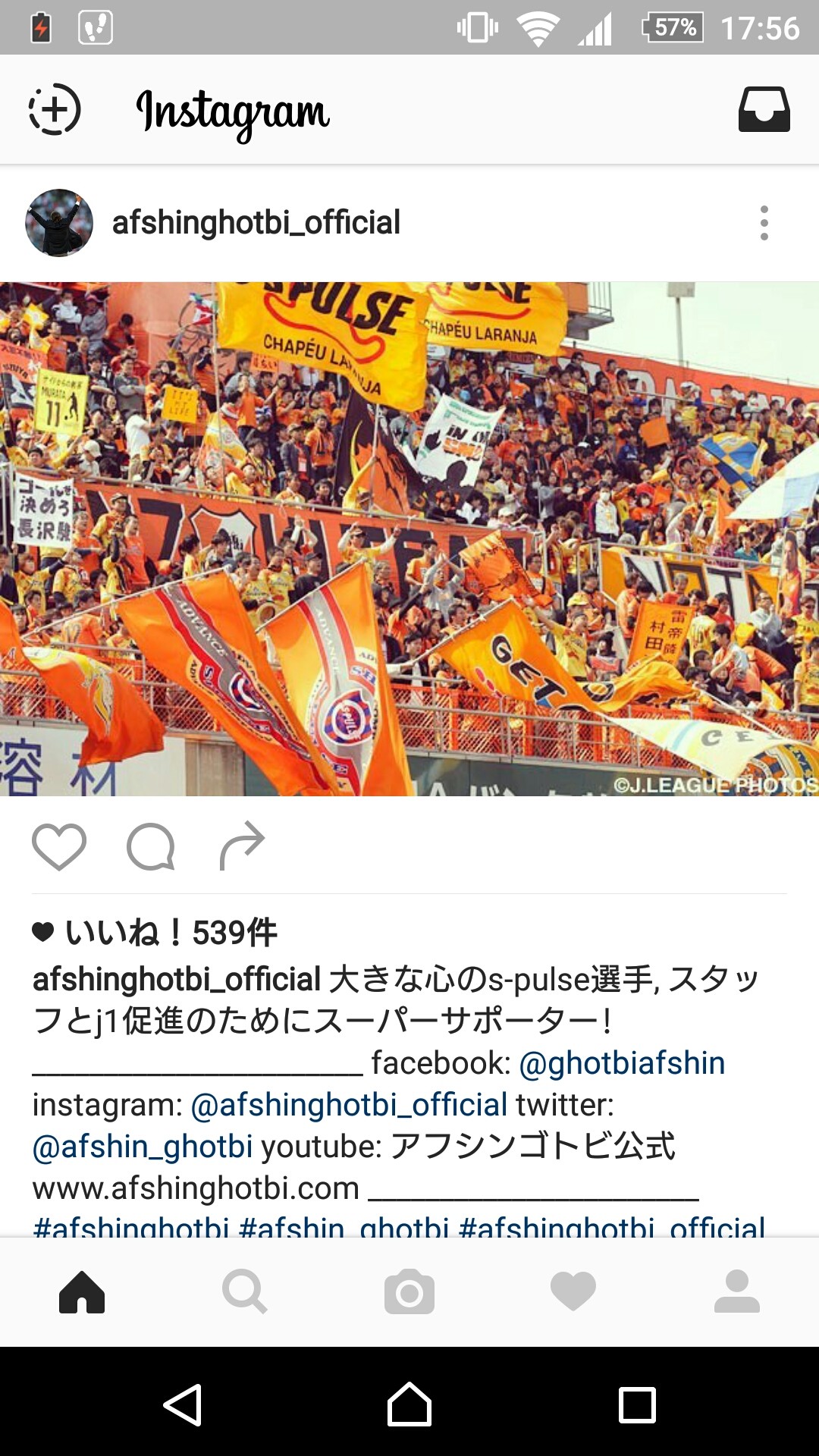Open afshinghotbi_official's profile picture
Screen dimensions: 819x1456
click(x=59, y=223)
